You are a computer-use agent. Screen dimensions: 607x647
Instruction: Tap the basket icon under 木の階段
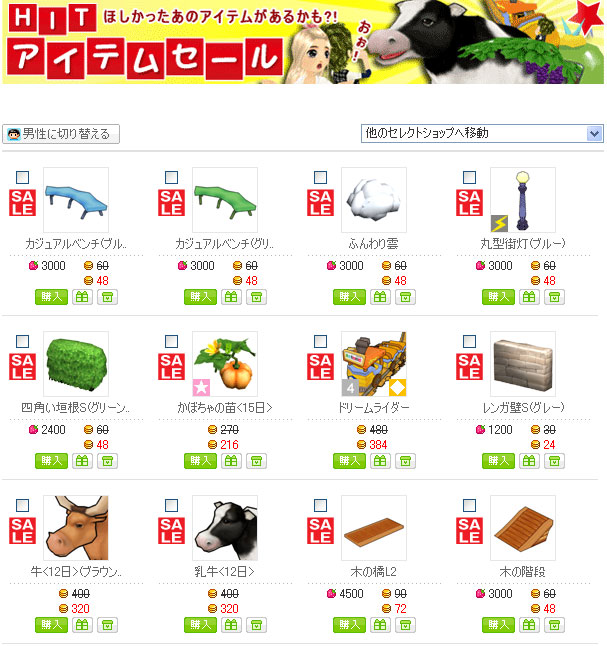click(555, 624)
